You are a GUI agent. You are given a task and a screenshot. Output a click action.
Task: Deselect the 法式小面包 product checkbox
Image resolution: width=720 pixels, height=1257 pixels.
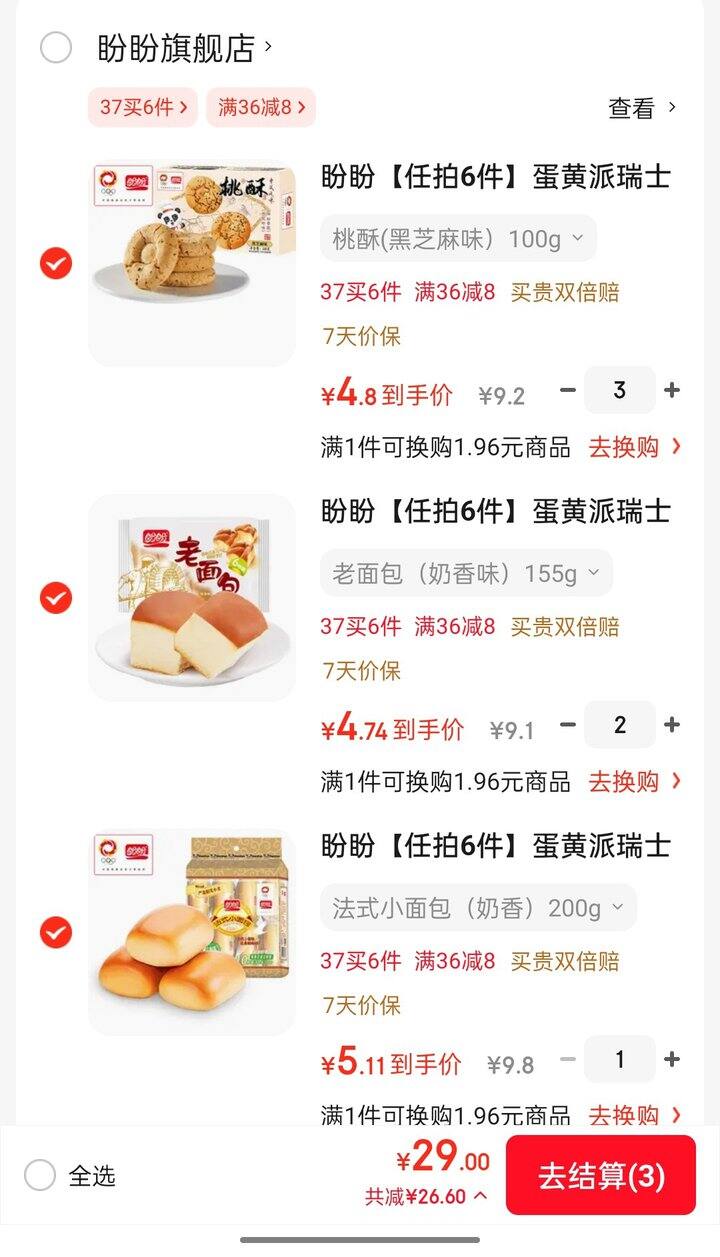point(55,932)
